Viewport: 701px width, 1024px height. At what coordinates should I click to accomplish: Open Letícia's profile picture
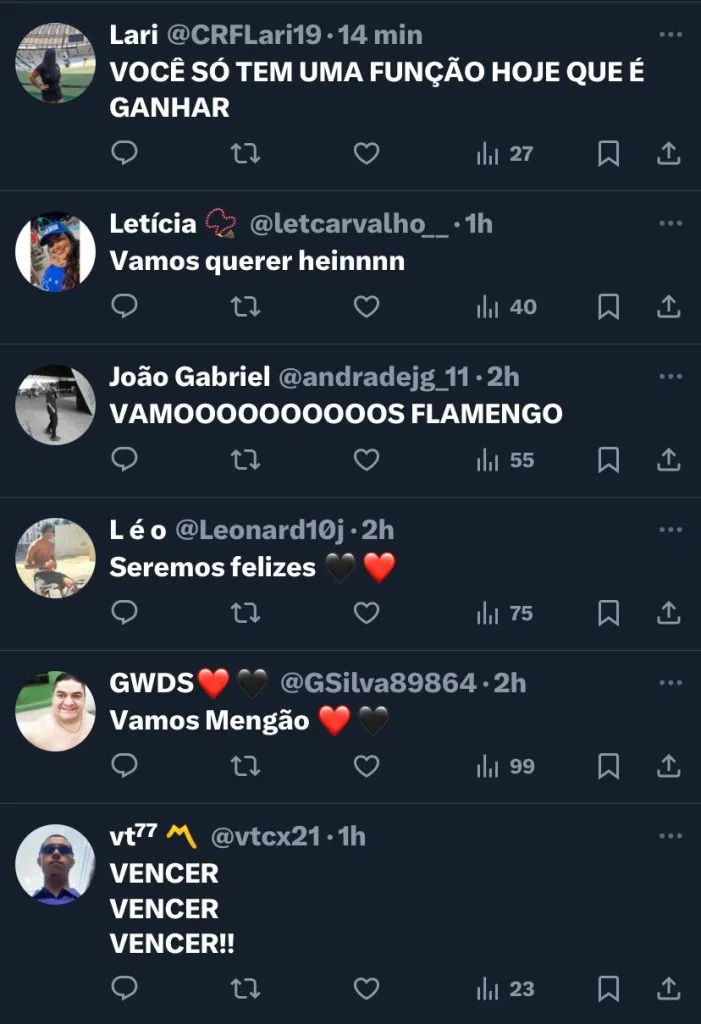point(55,252)
